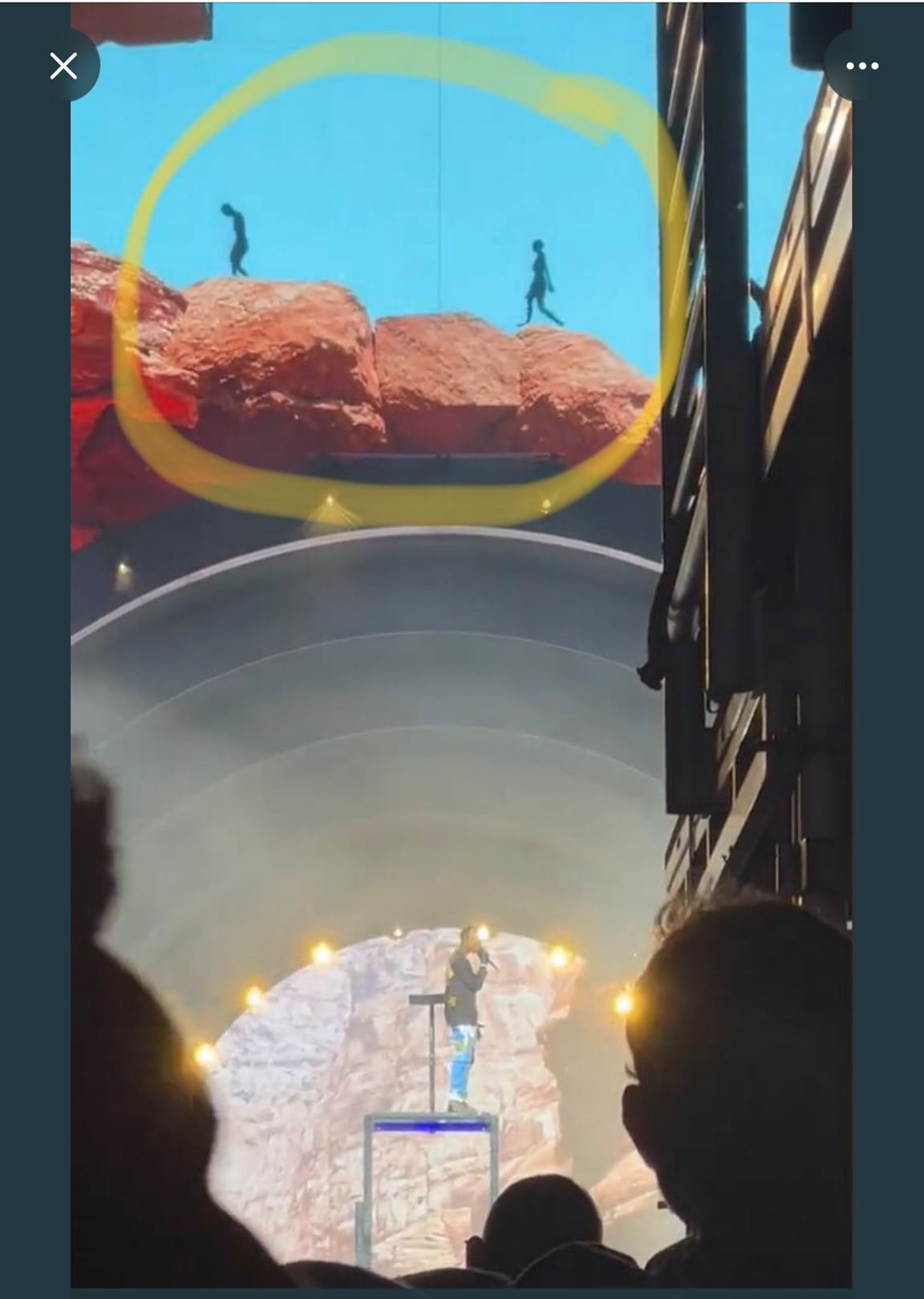This screenshot has height=1299, width=924.
Task: Open the three-dot overflow menu
Action: (x=861, y=66)
